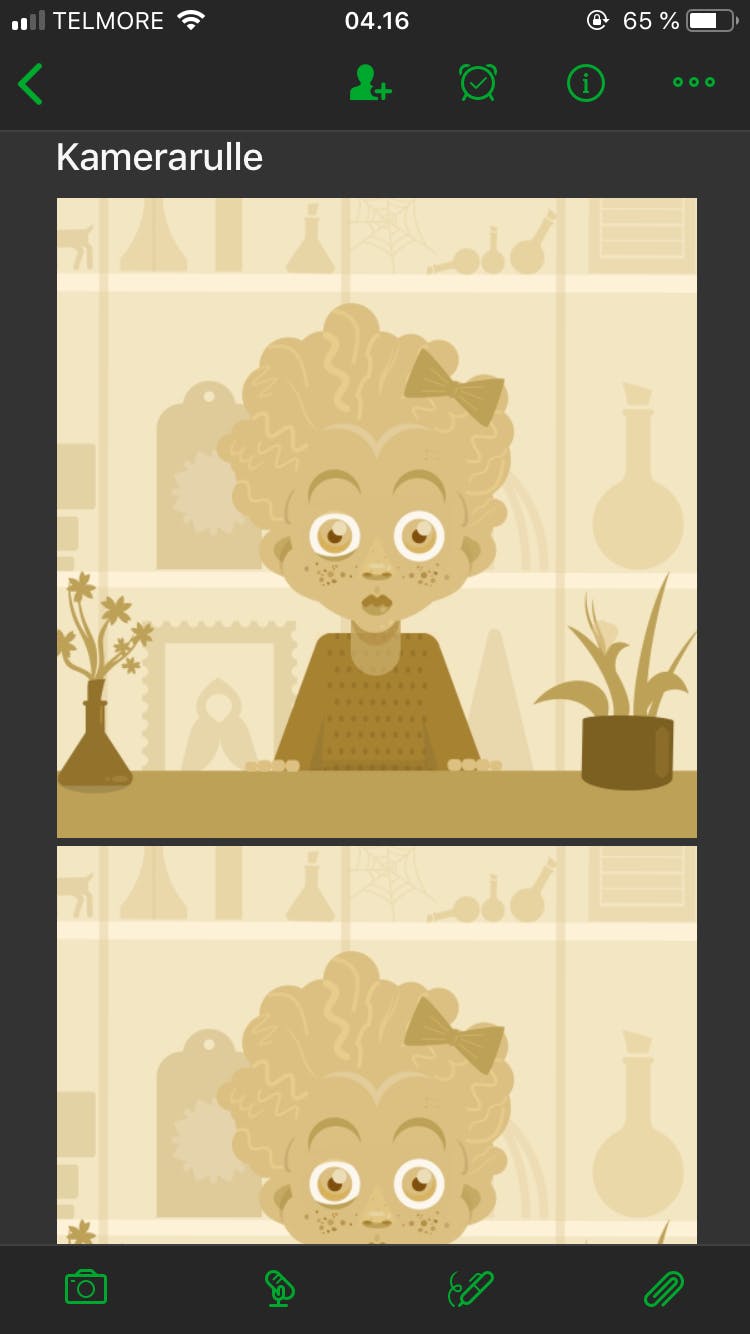Viewport: 750px width, 1334px height.
Task: Add a photo with the camera icon
Action: [x=86, y=1288]
